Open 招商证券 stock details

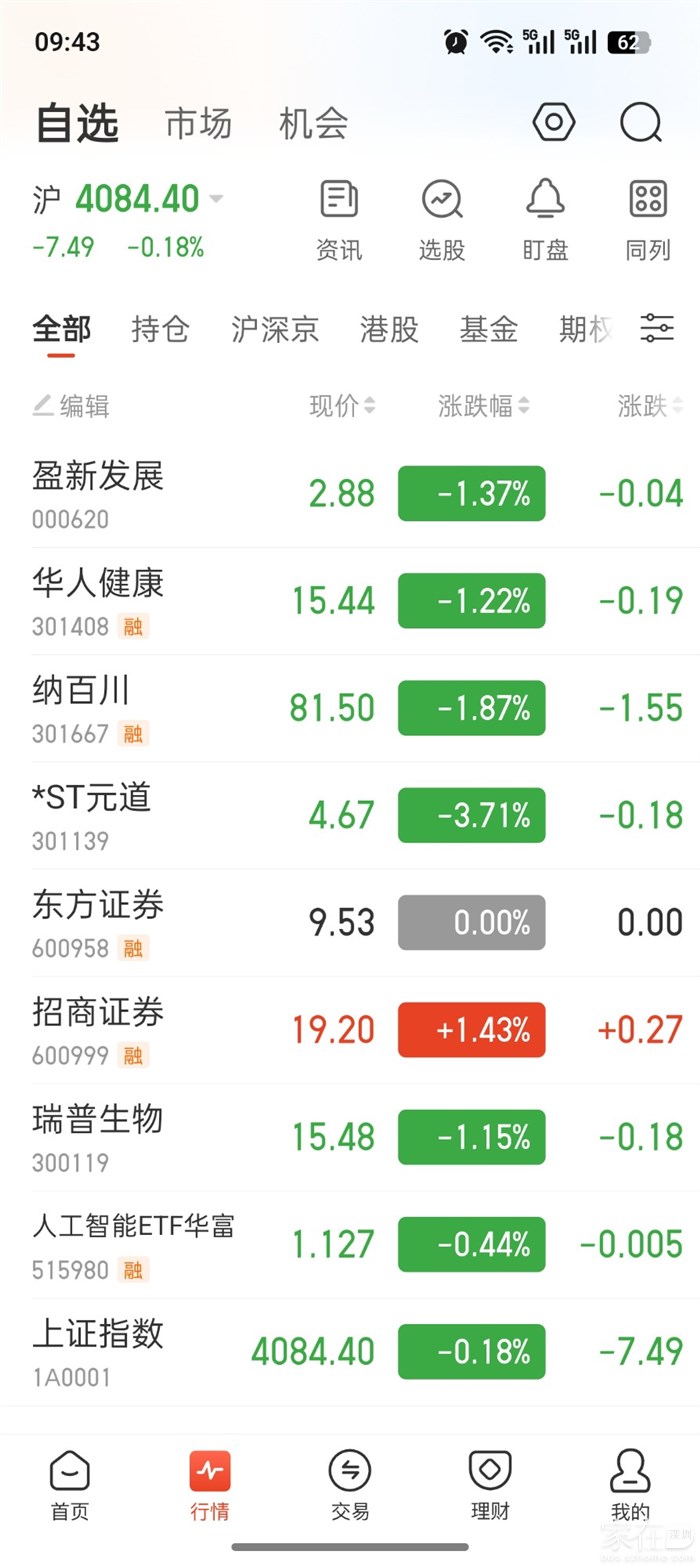coord(350,1030)
